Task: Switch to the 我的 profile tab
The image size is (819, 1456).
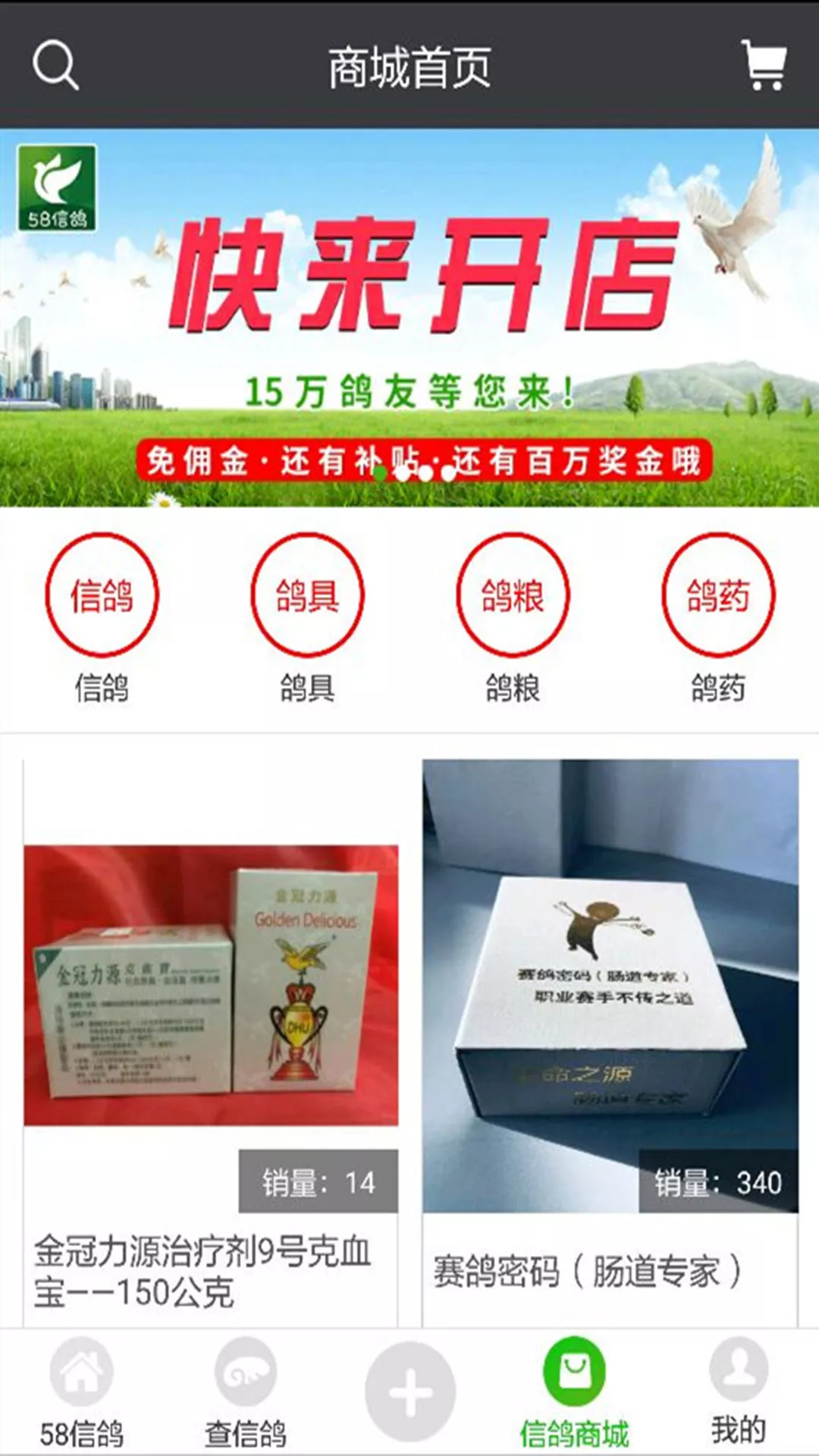Action: (x=738, y=1394)
